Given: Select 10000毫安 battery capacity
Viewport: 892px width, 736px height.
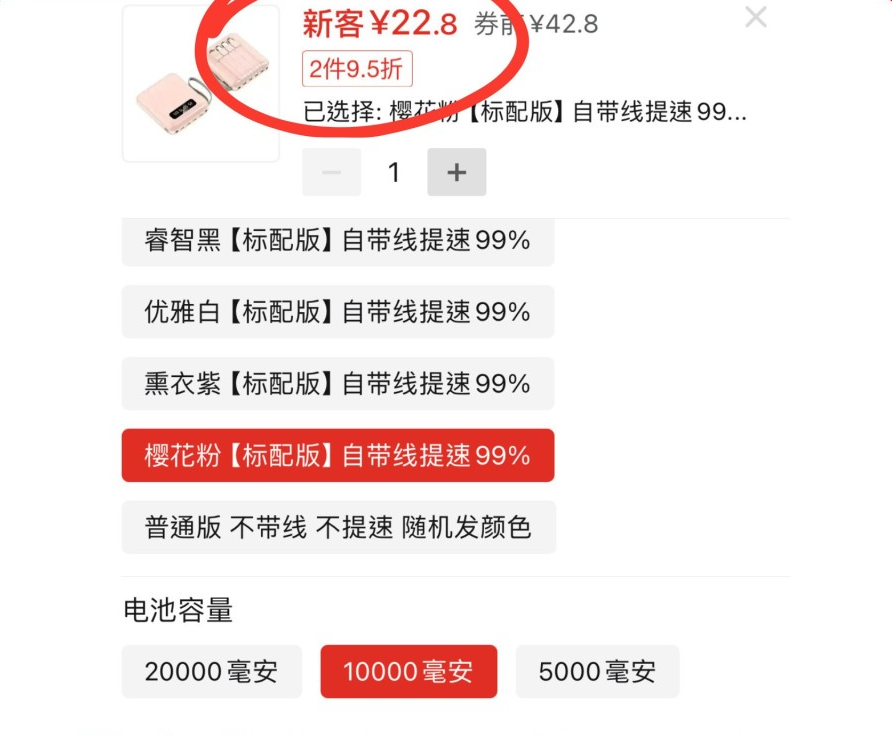Looking at the screenshot, I should pos(408,671).
